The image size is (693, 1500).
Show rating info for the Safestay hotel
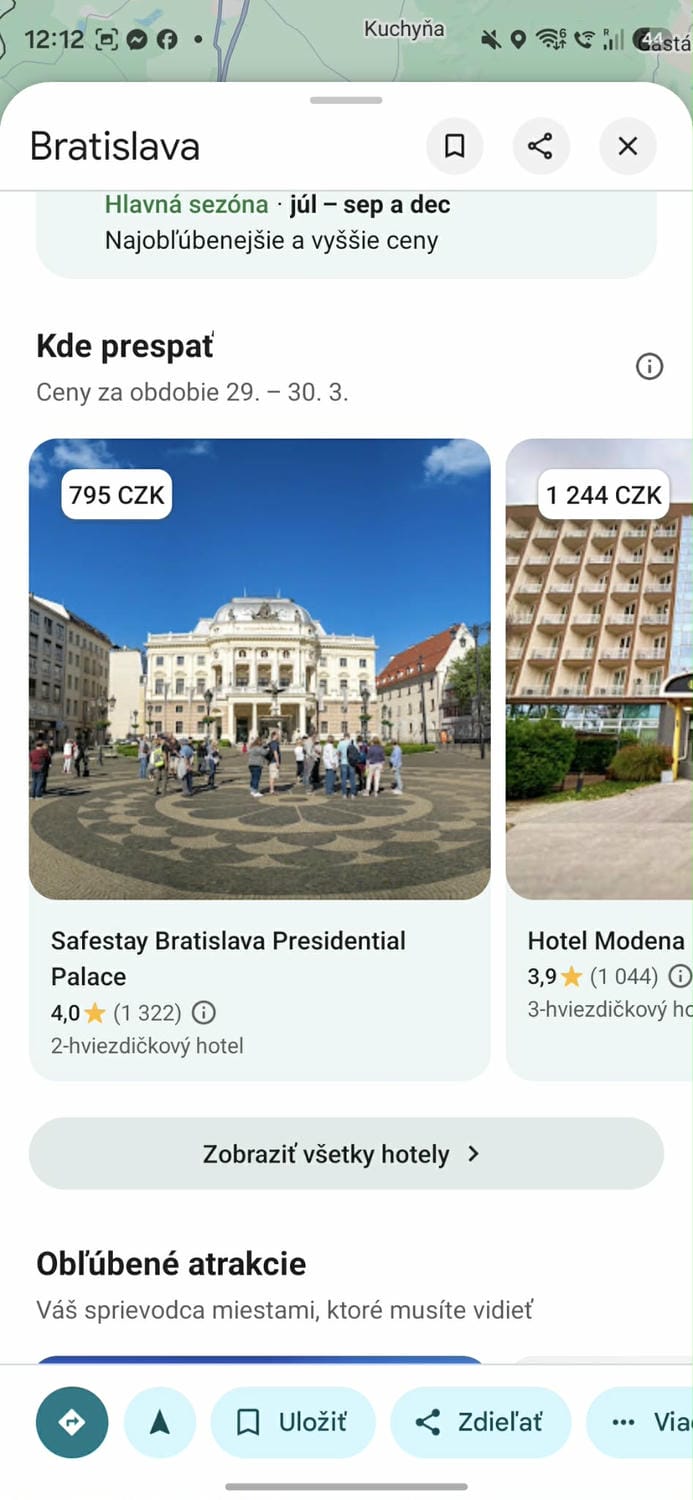point(203,1013)
